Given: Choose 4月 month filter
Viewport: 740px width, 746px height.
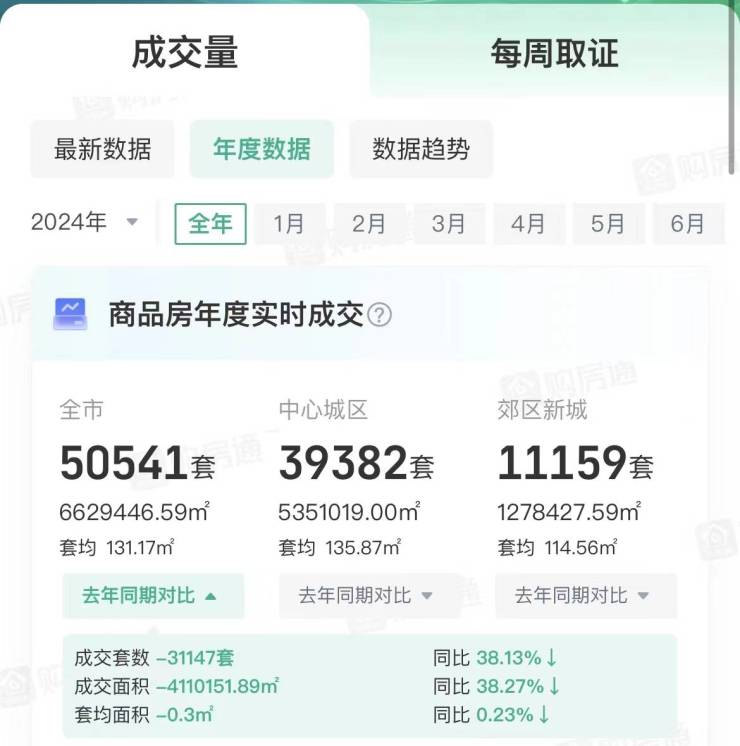Looking at the screenshot, I should pyautogui.click(x=528, y=223).
